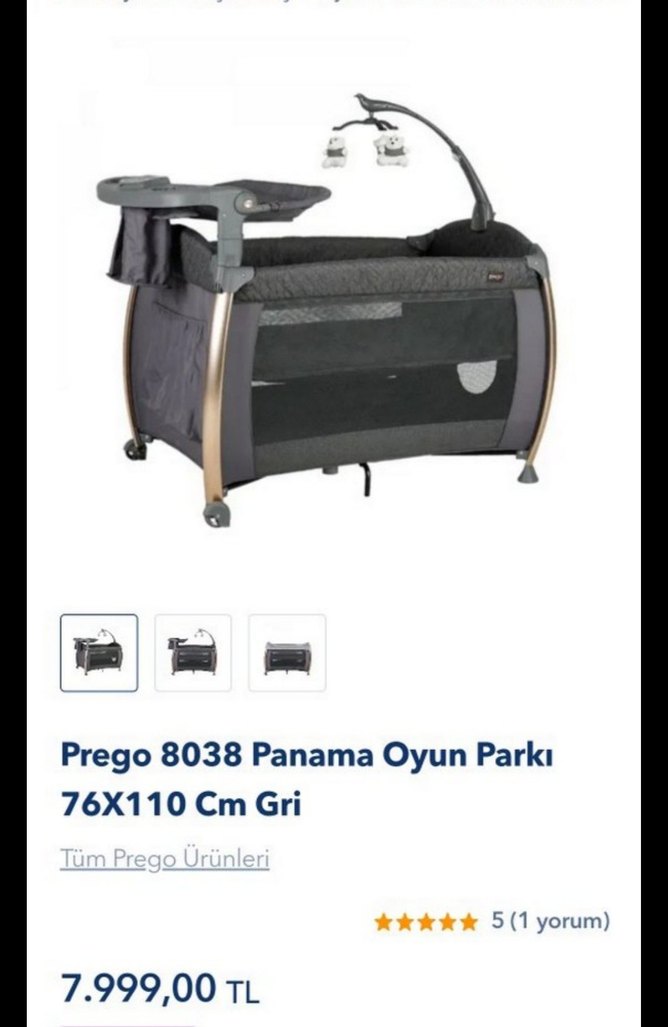Open the 5 (1 yorum) rating reviews
The image size is (668, 1027).
(549, 921)
